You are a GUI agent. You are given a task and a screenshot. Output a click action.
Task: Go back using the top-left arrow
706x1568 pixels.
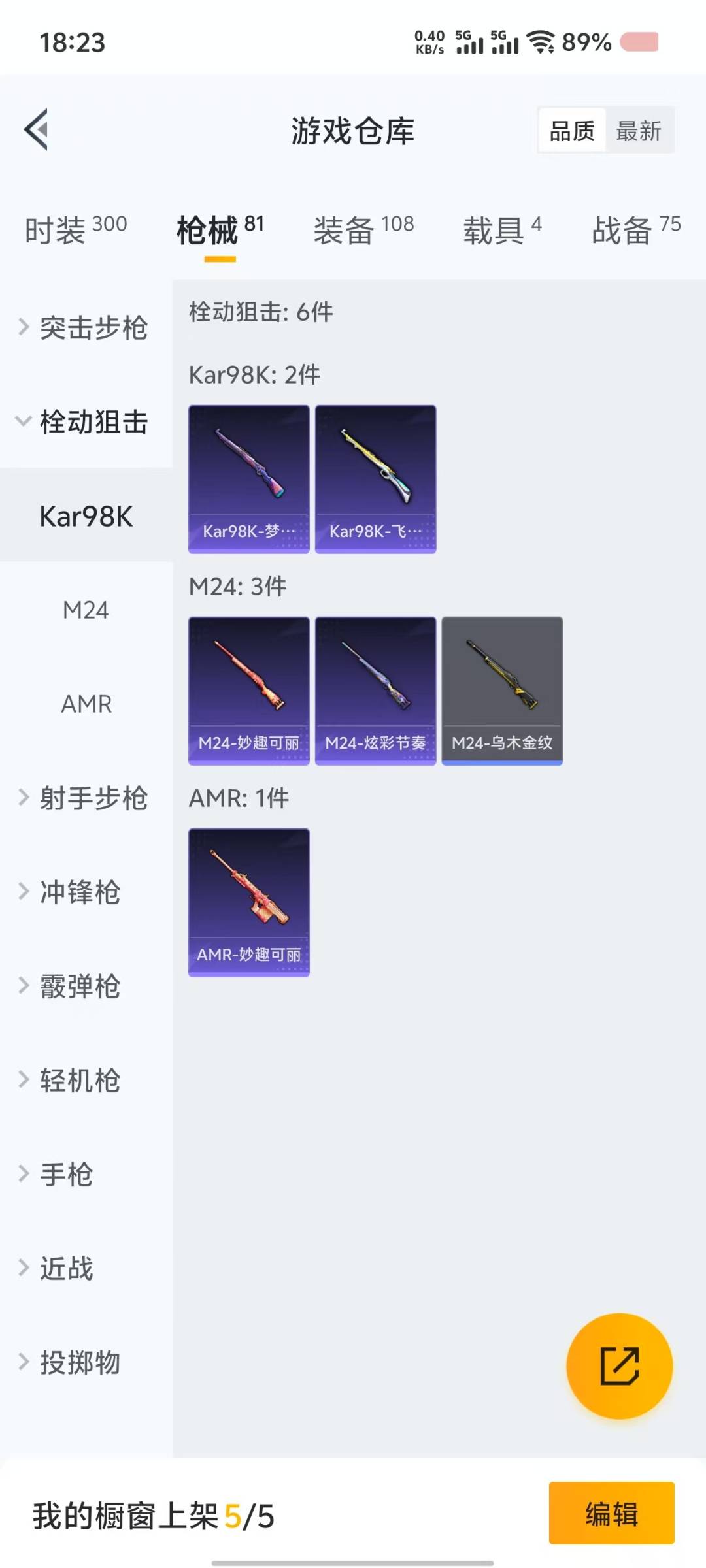(x=37, y=129)
